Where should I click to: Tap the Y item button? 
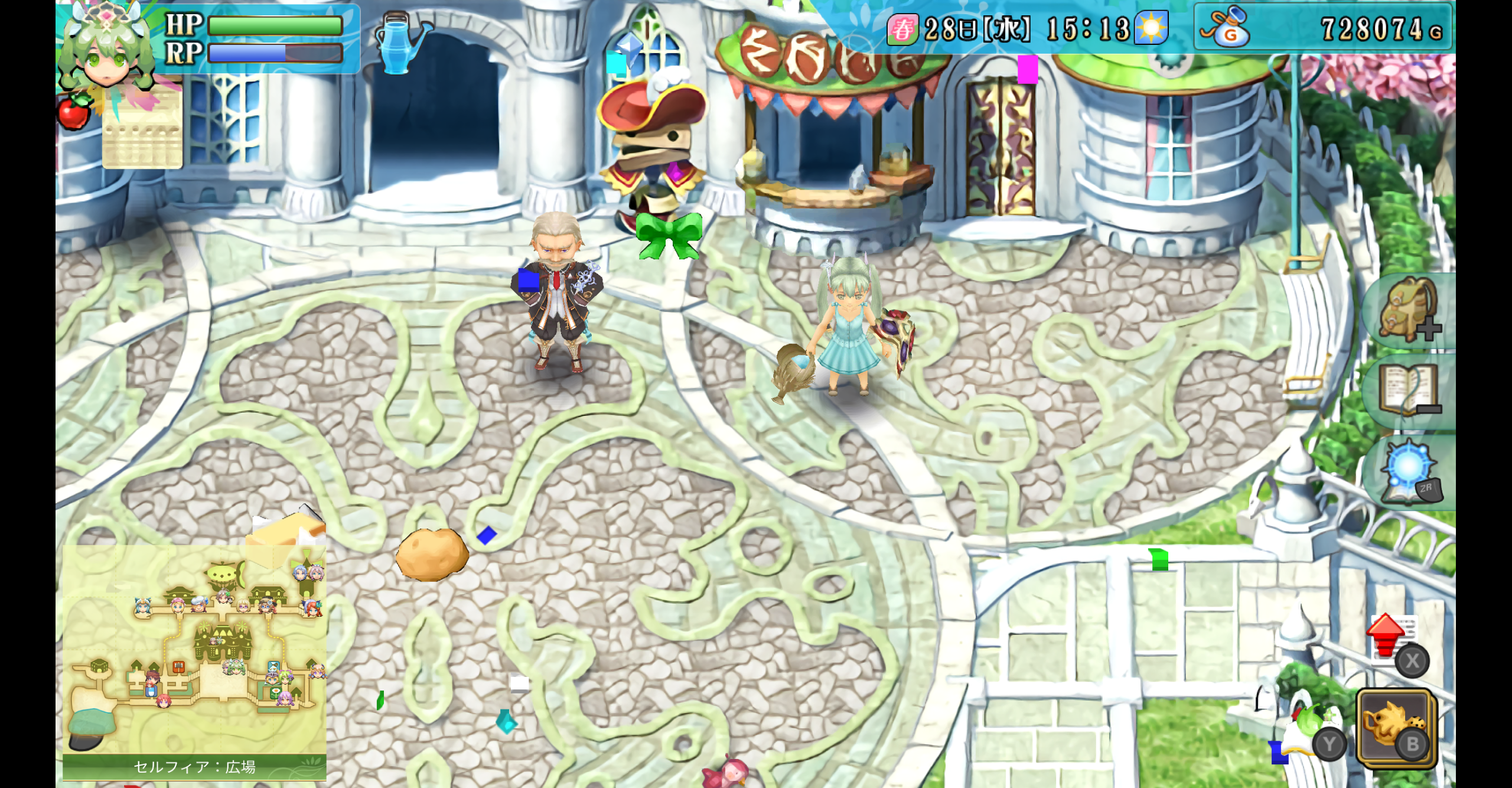pos(1329,743)
